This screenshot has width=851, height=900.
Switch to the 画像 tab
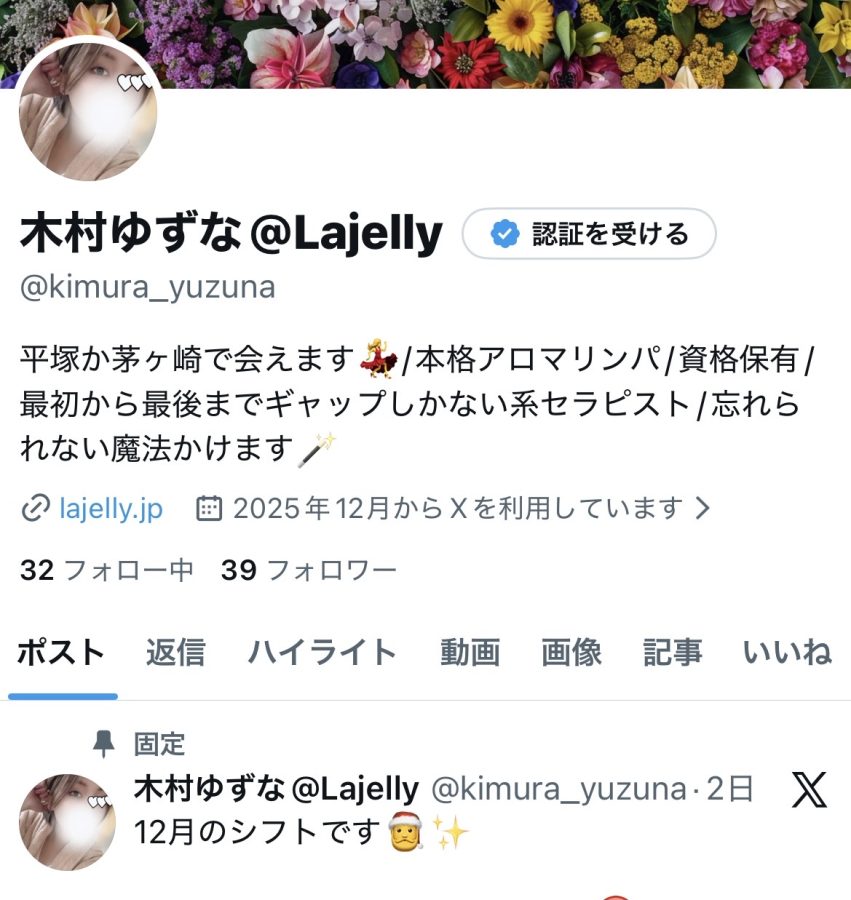click(x=571, y=652)
